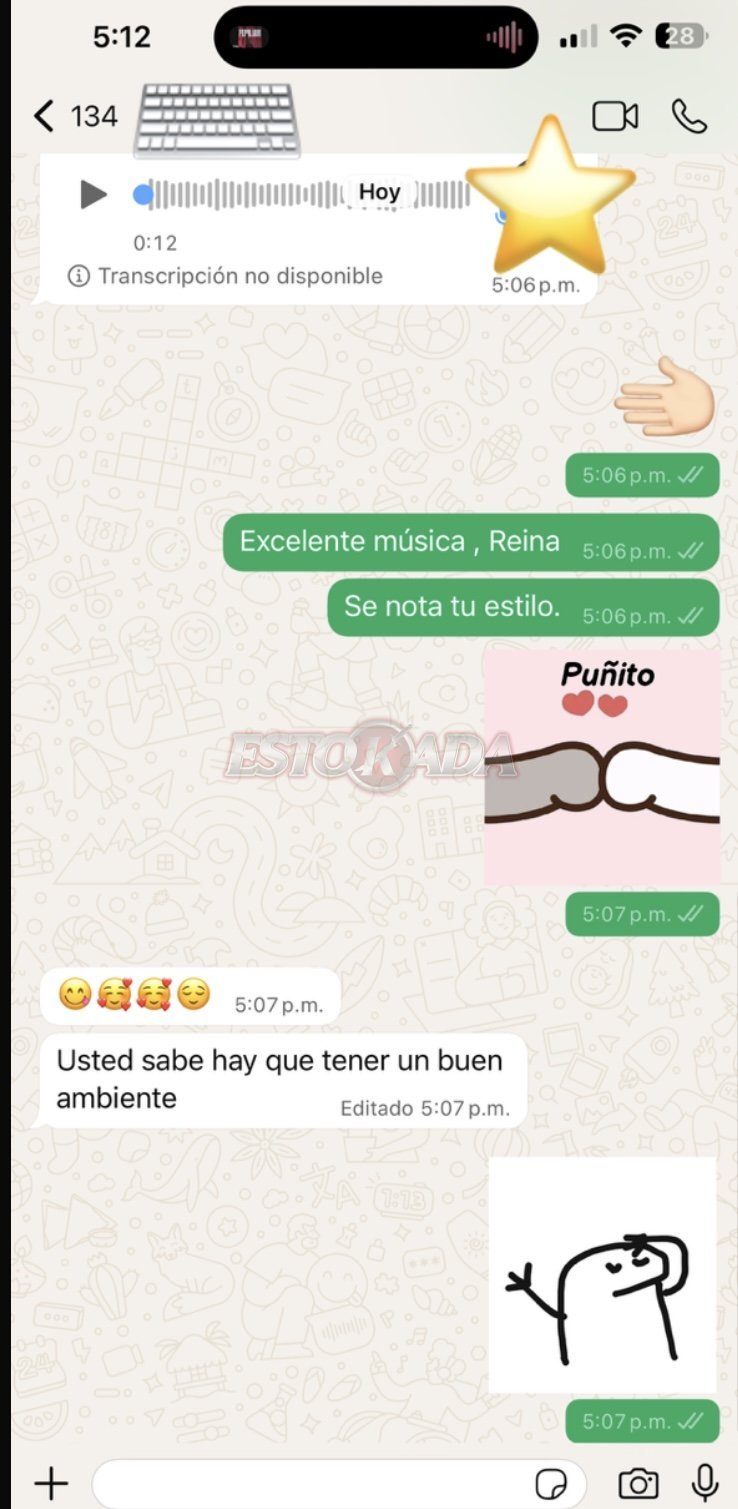
Task: Seek within the voice message waveform
Action: (x=250, y=194)
